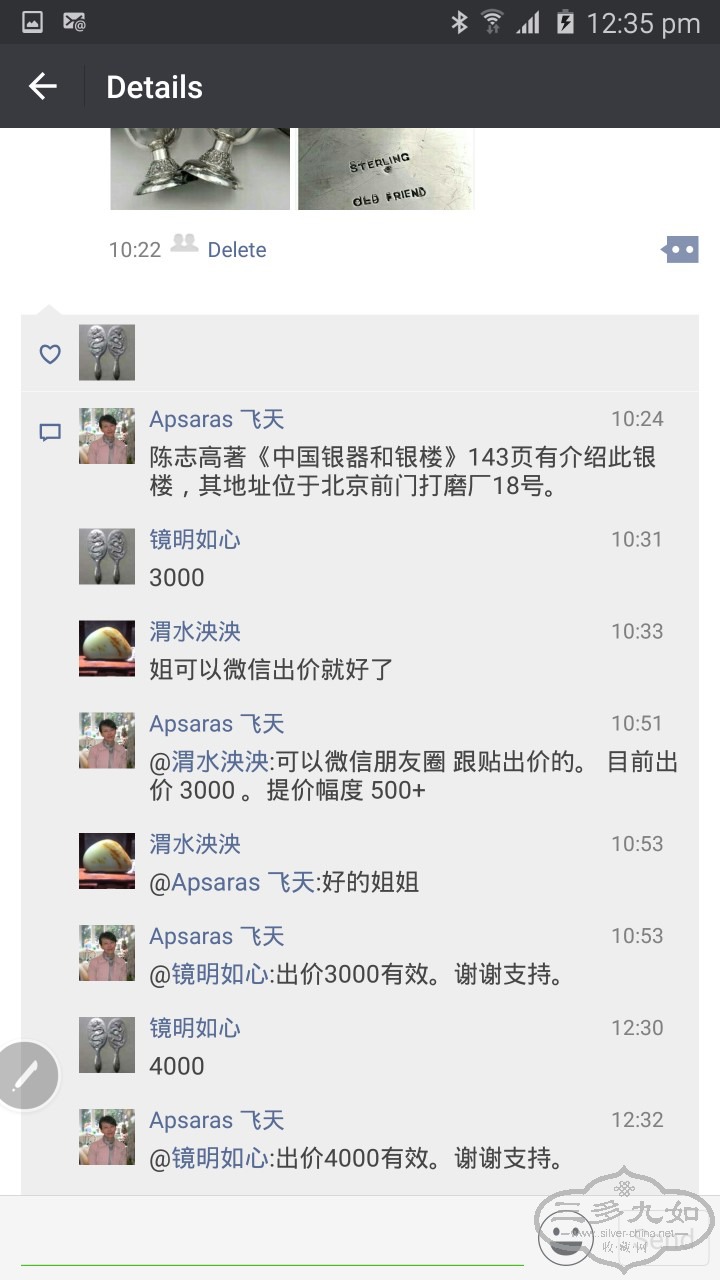Go back from the Details screen

click(42, 87)
